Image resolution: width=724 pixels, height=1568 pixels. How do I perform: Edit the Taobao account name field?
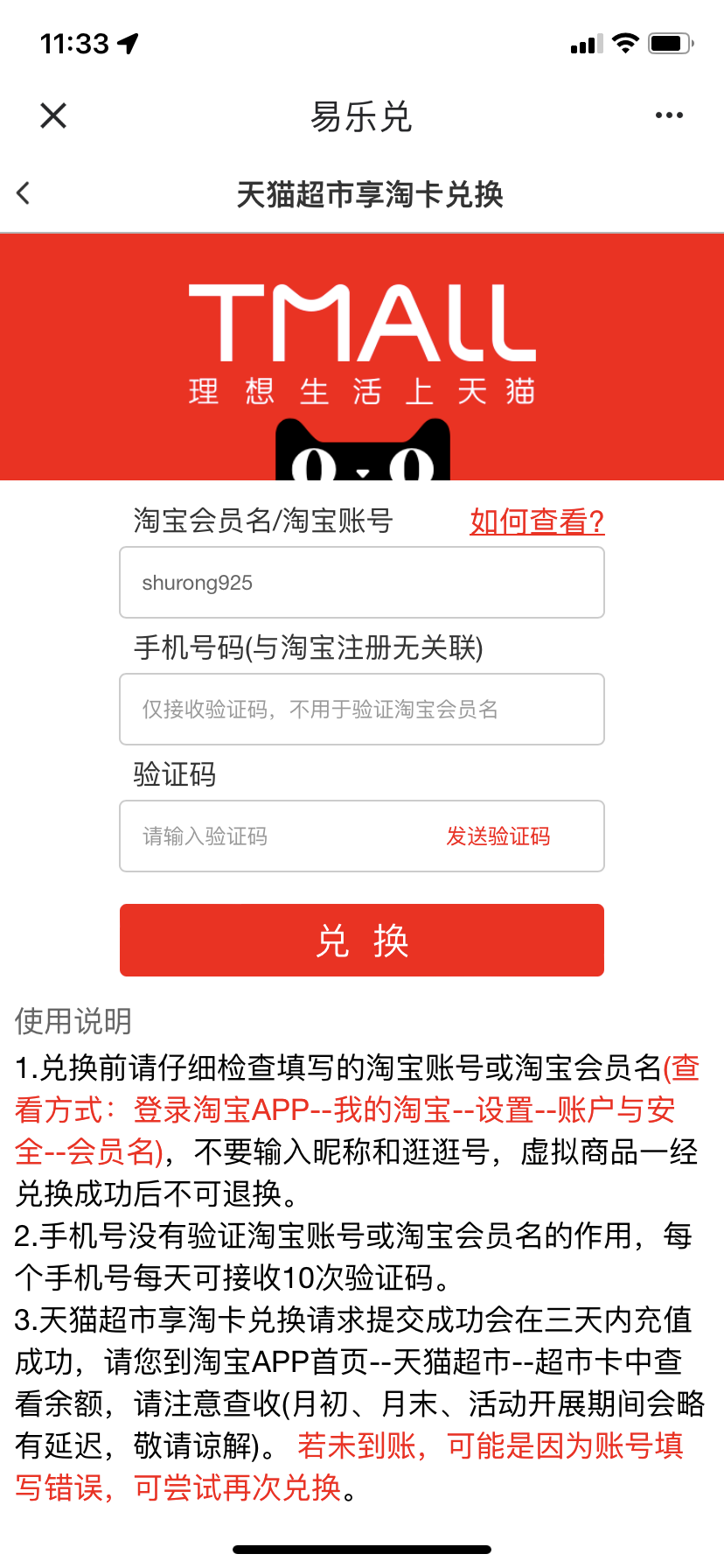coord(361,583)
